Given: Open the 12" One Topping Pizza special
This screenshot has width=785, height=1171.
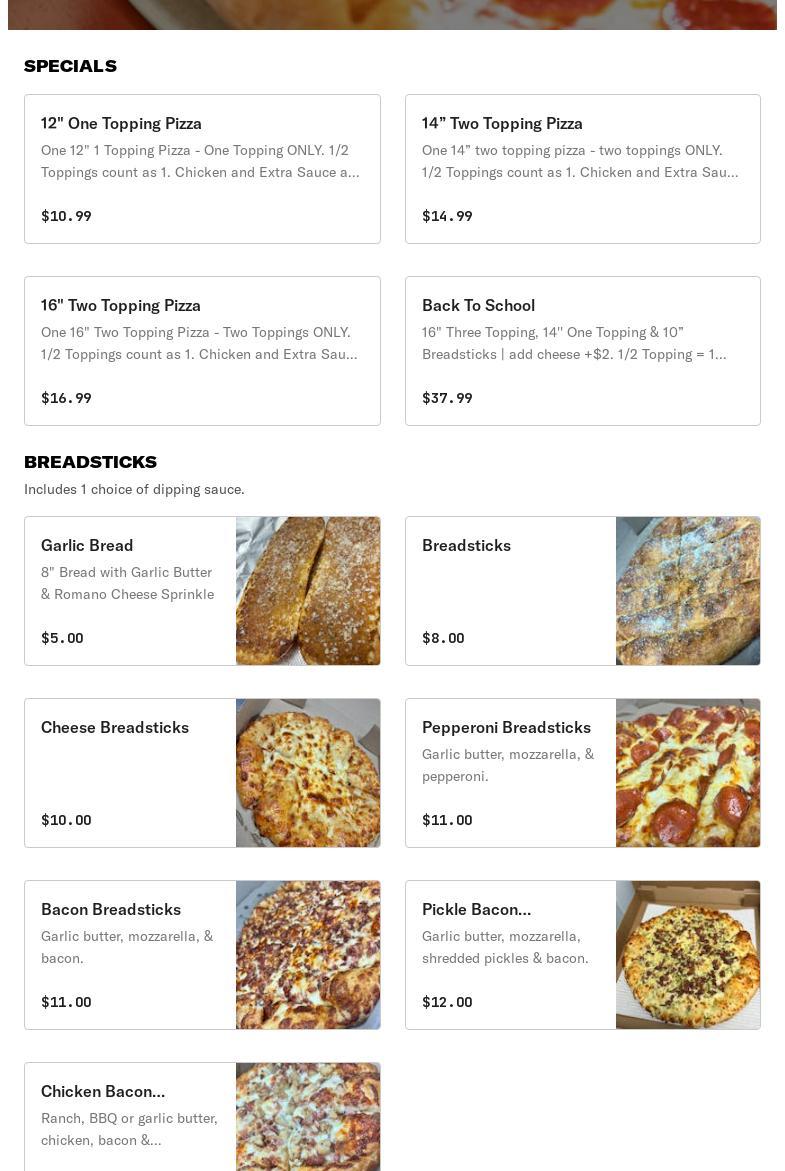Looking at the screenshot, I should (202, 169).
